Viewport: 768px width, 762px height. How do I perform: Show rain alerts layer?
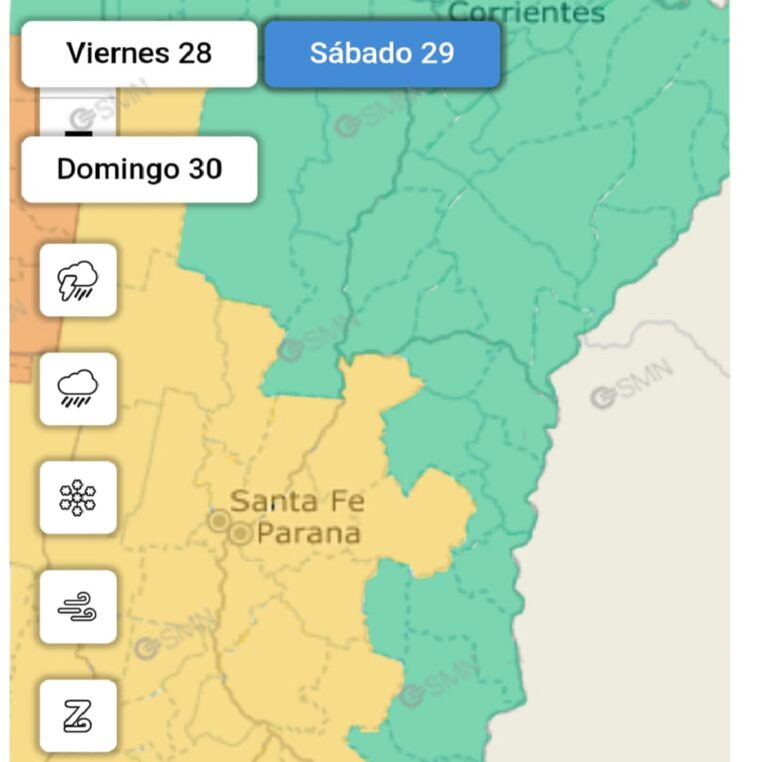pos(78,389)
